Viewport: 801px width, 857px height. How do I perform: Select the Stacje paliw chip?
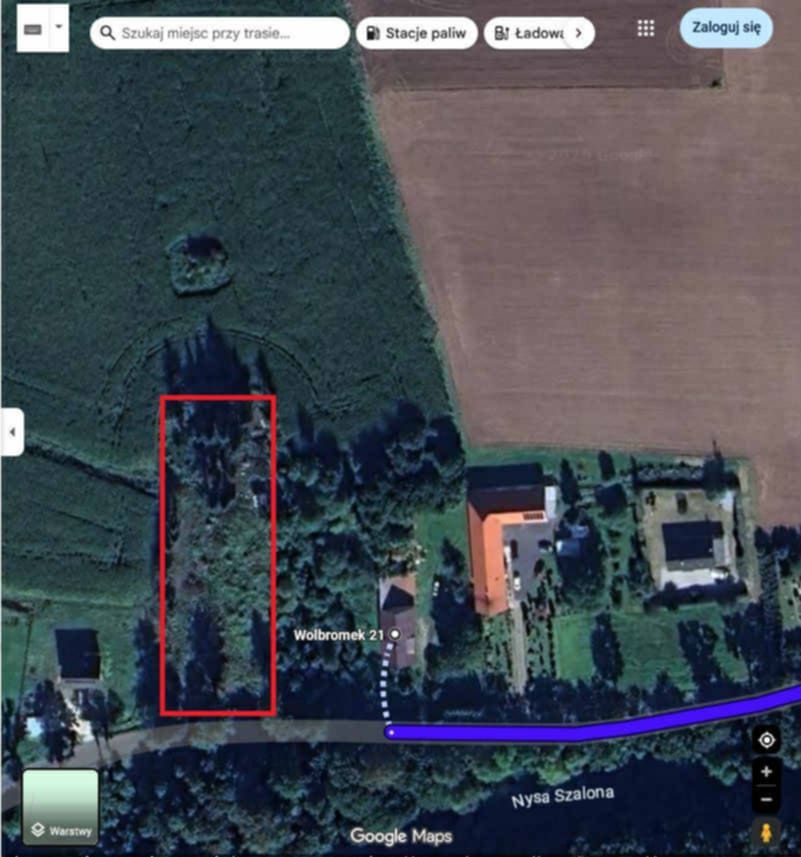(416, 33)
